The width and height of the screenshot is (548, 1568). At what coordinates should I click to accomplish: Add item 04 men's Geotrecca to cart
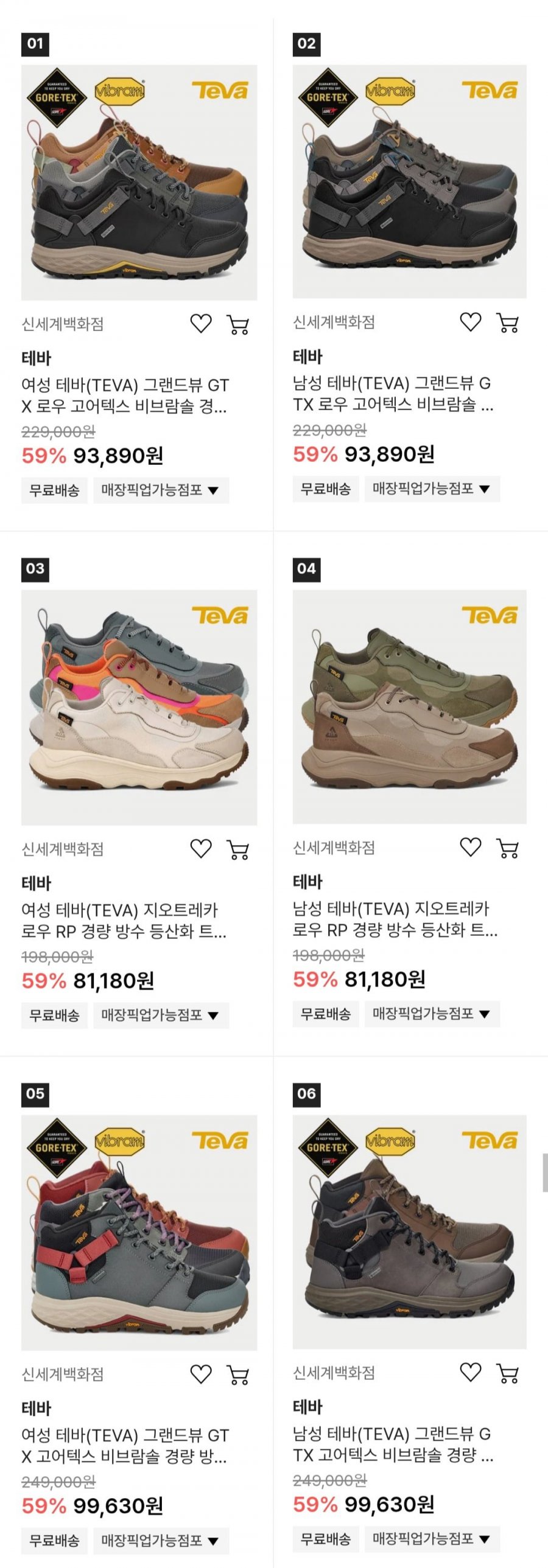[507, 848]
